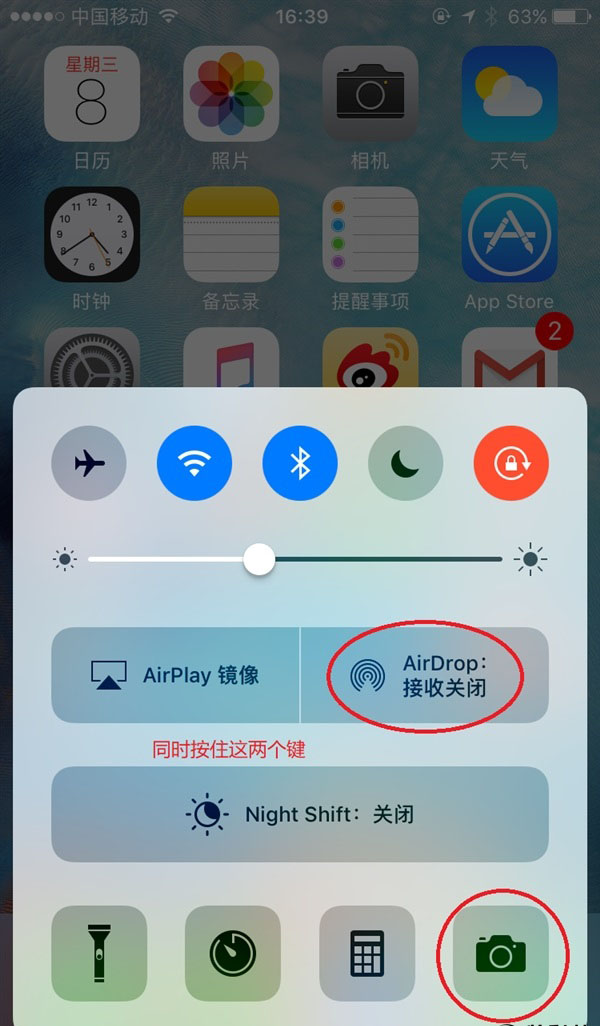
Task: Open the 时钟 clock app
Action: click(x=92, y=234)
